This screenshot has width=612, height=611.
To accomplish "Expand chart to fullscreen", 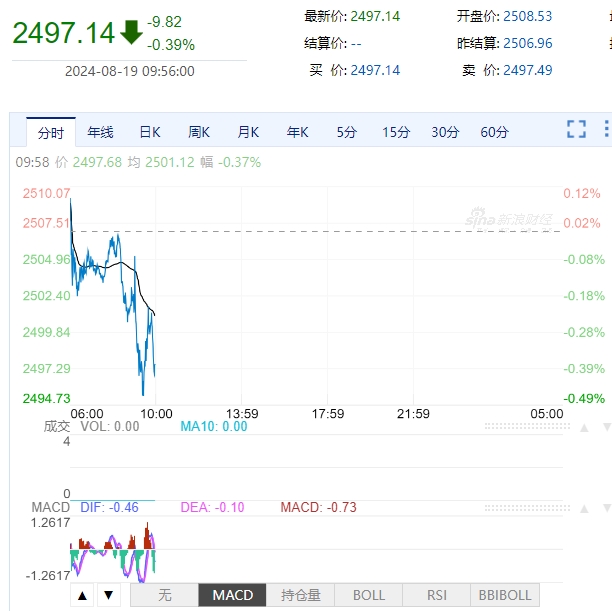I will tap(576, 129).
